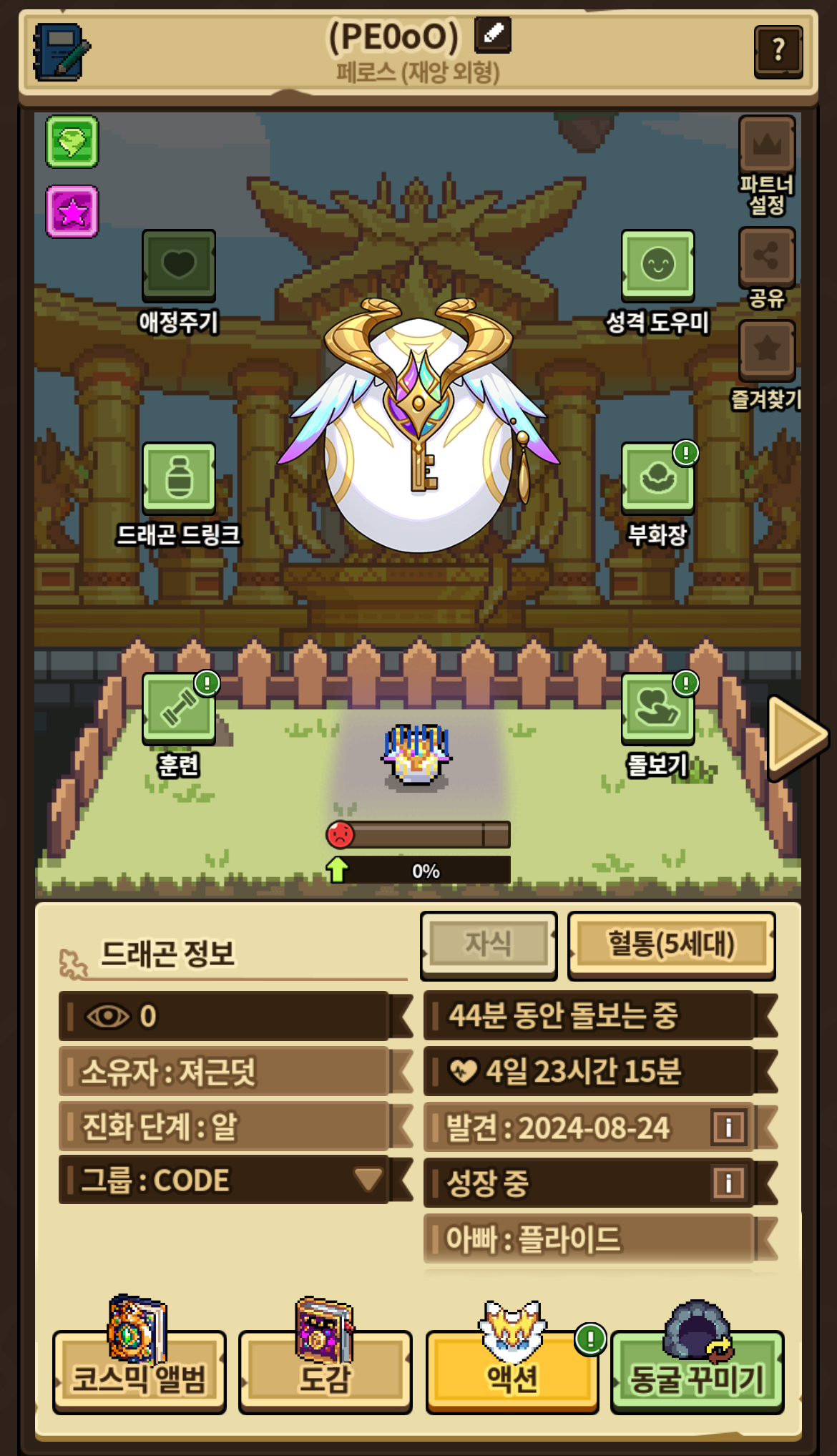Add this dragon to 즐겨찾기
The width and height of the screenshot is (837, 1456).
[767, 351]
